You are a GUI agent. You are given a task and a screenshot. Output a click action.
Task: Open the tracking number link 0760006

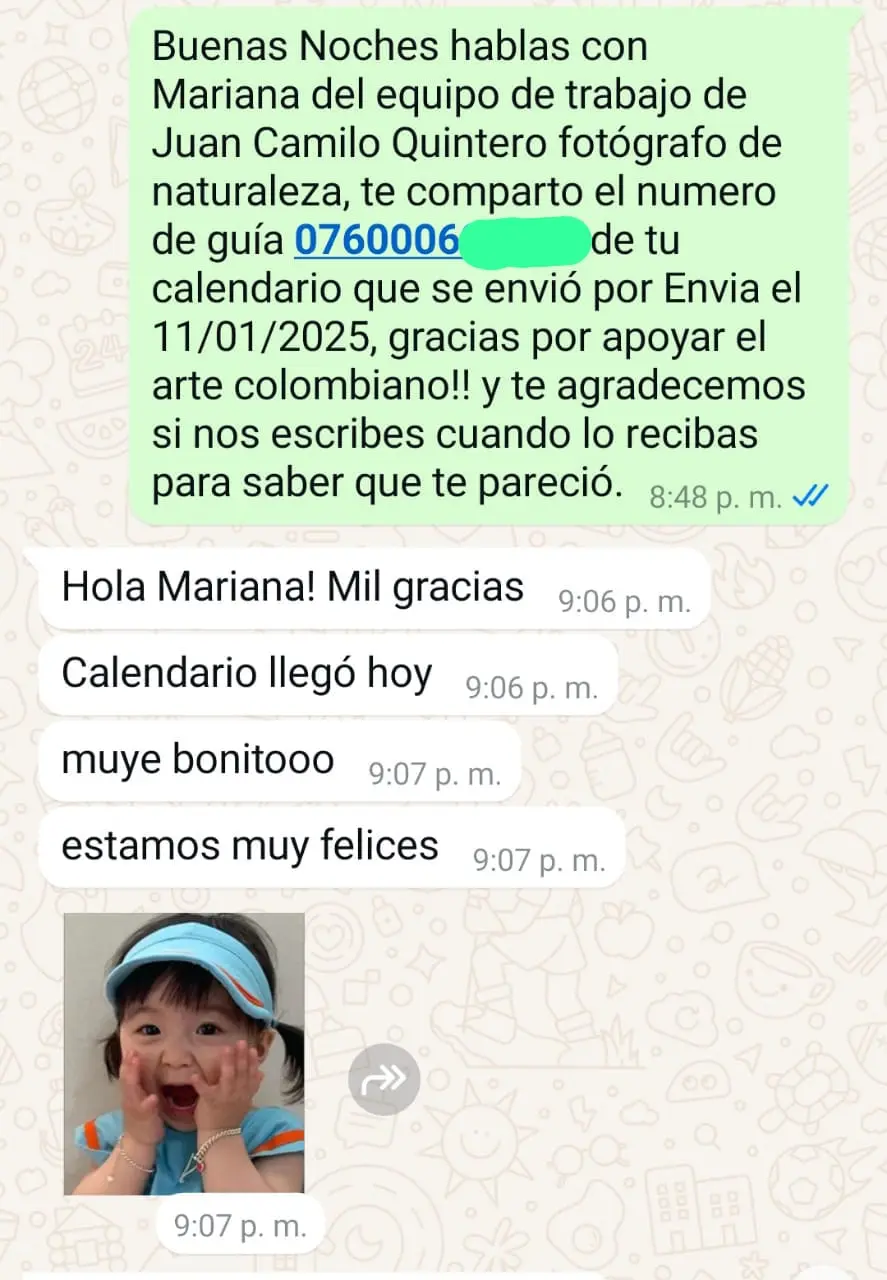point(376,240)
